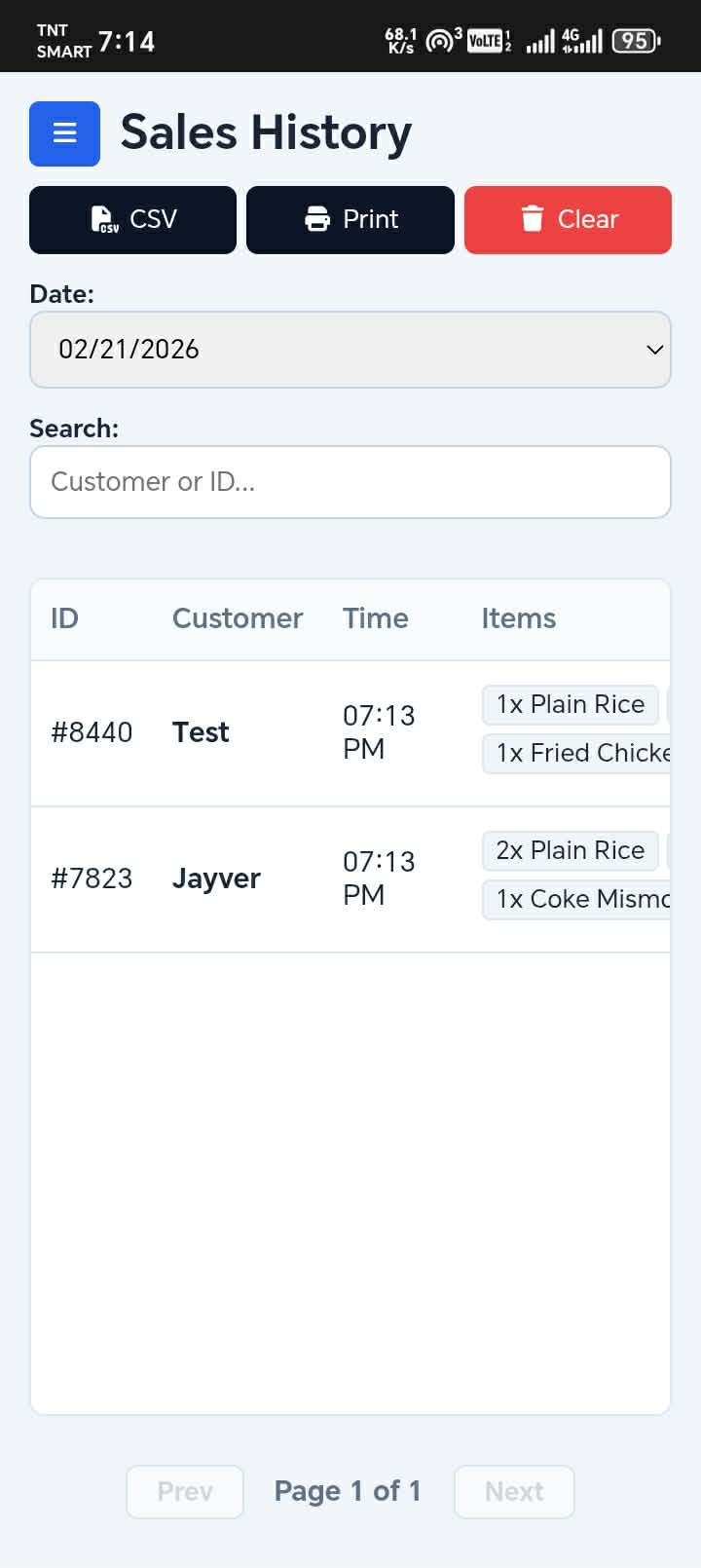The image size is (701, 1568).
Task: Select the Customer column header
Action: (x=237, y=618)
